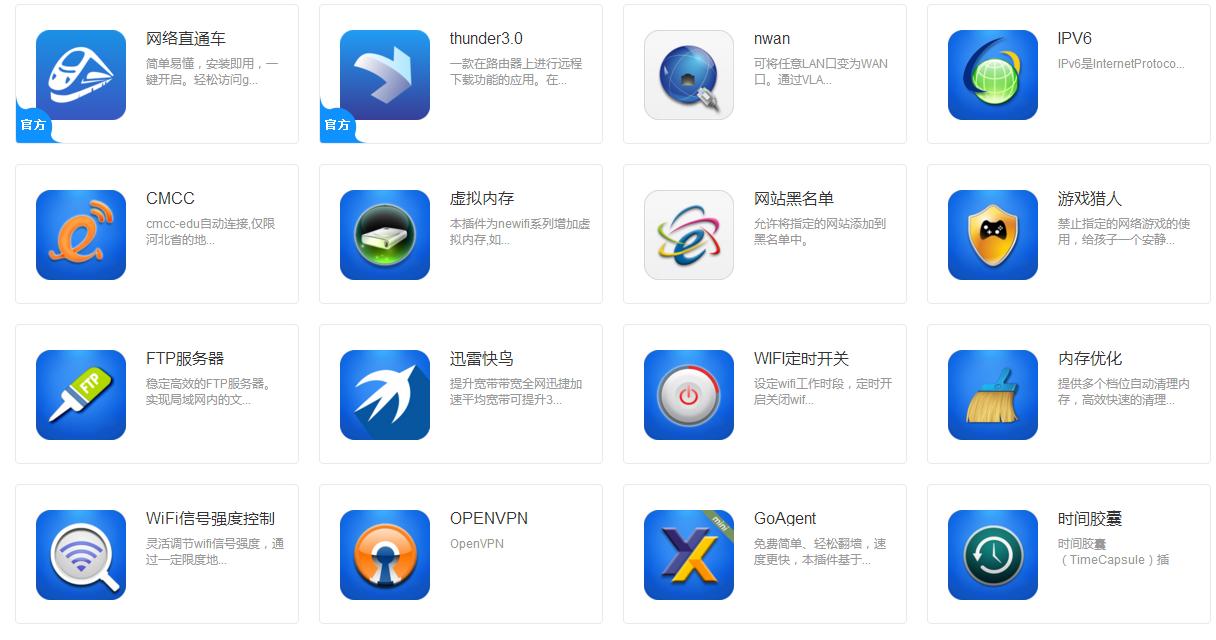
Task: Open the 虚拟内存 plugin card
Action: coord(461,234)
